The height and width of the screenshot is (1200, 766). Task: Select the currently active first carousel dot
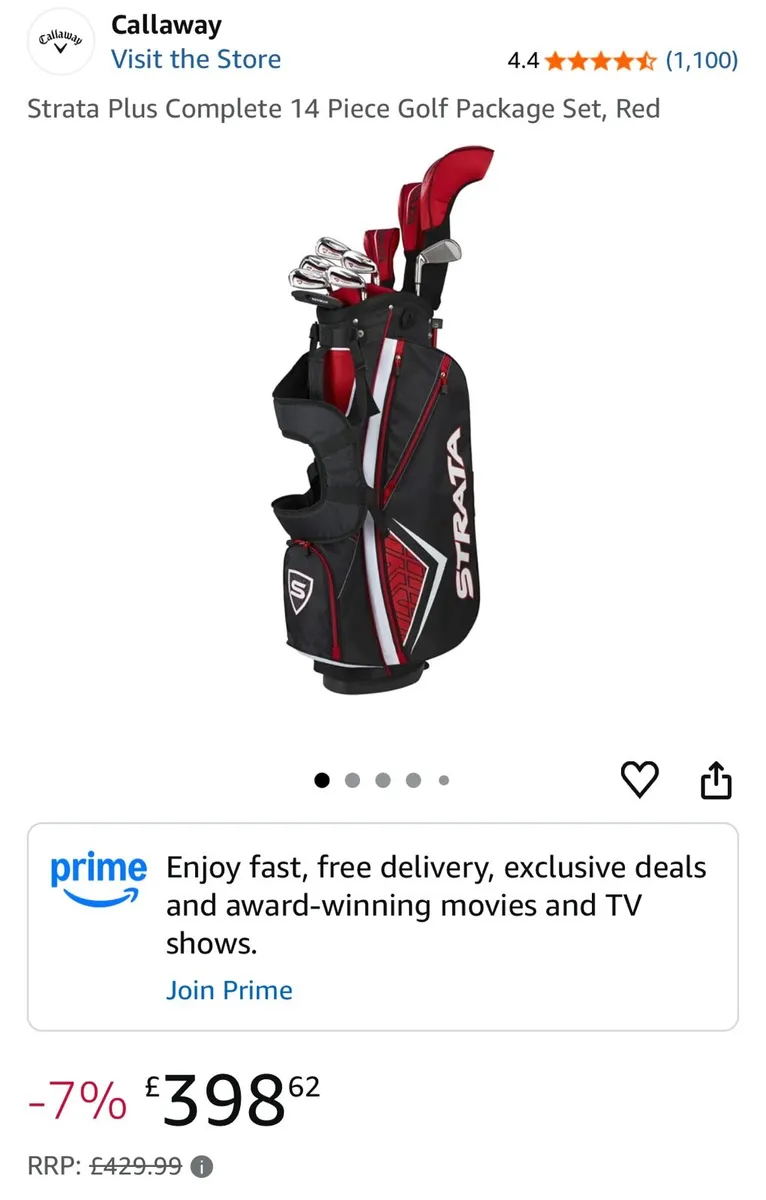click(x=322, y=779)
